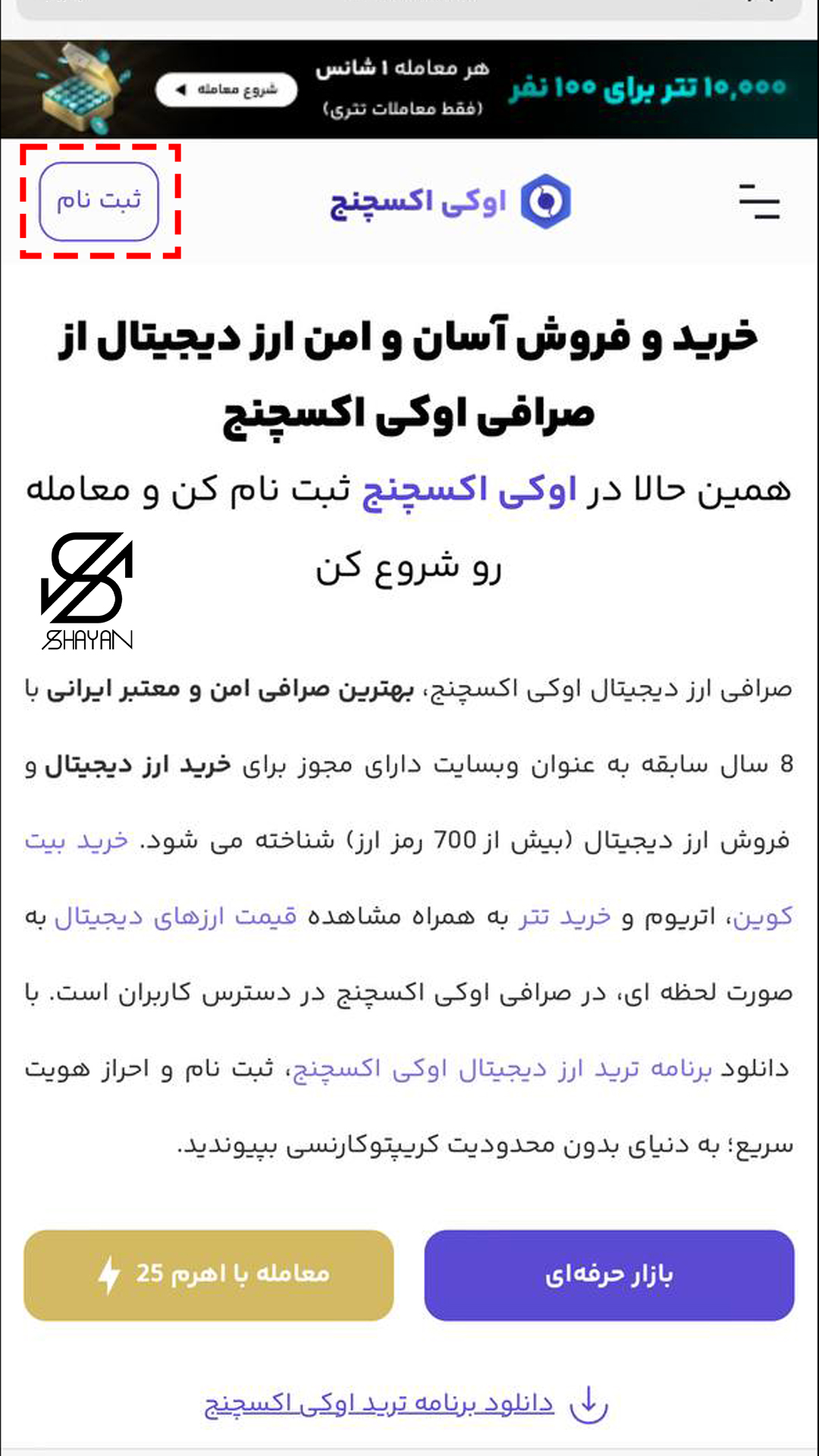819x1456 pixels.
Task: Follow the خرید تتر link
Action: [565, 916]
